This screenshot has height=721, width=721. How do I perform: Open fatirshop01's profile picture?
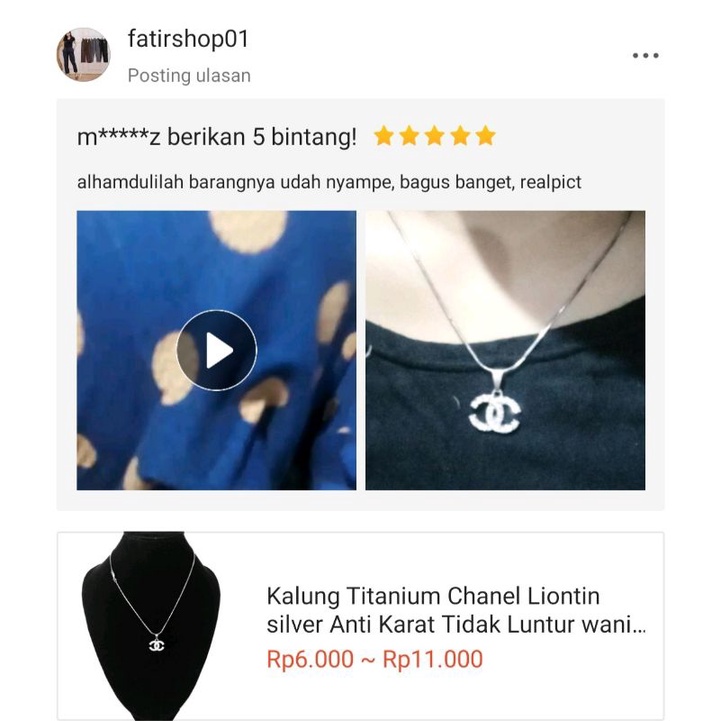pyautogui.click(x=83, y=55)
